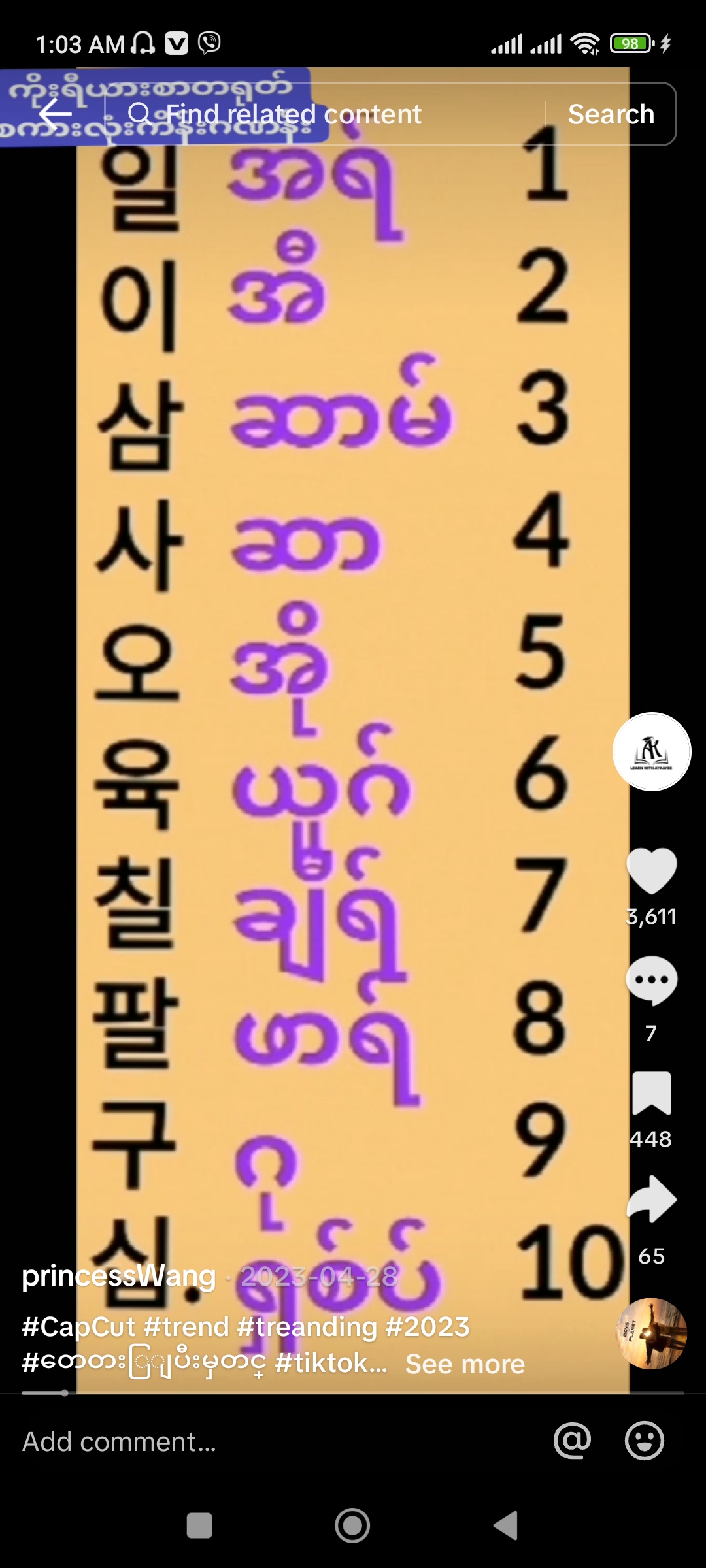Open the emoji picker for comments
Image resolution: width=706 pixels, height=1568 pixels.
point(644,1441)
